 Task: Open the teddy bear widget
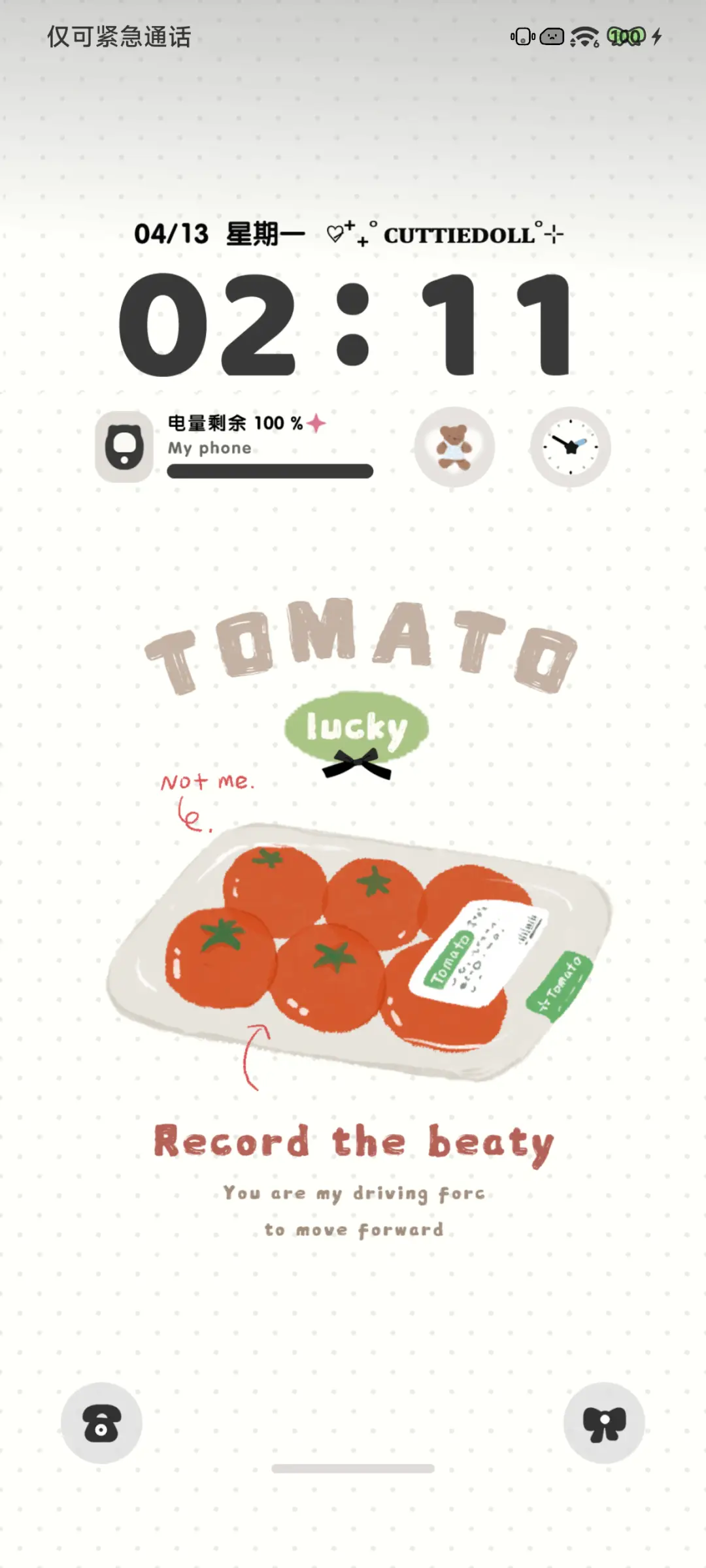click(454, 447)
